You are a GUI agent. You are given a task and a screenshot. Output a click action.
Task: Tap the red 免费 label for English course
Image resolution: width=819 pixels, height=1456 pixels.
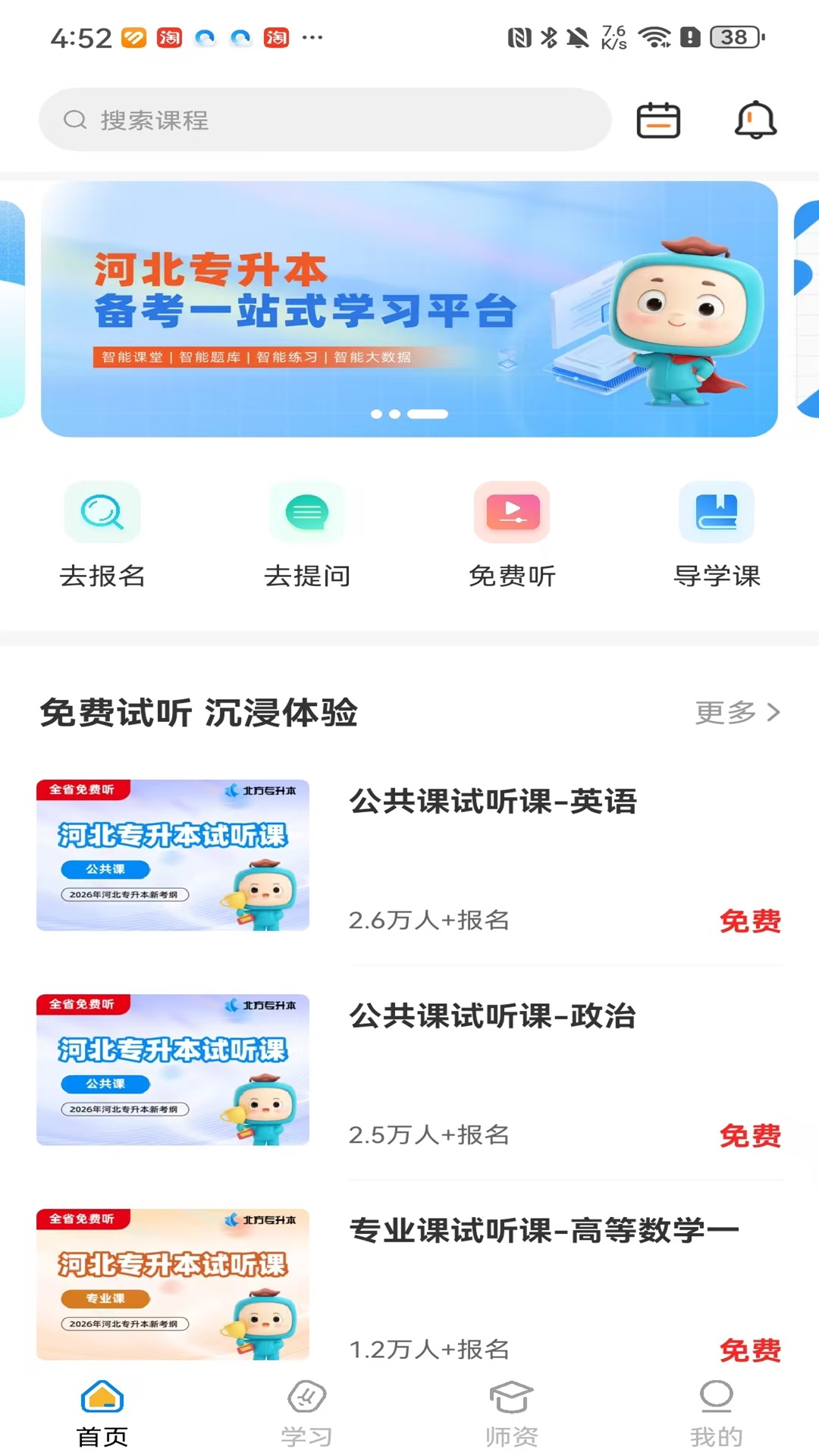point(752,921)
